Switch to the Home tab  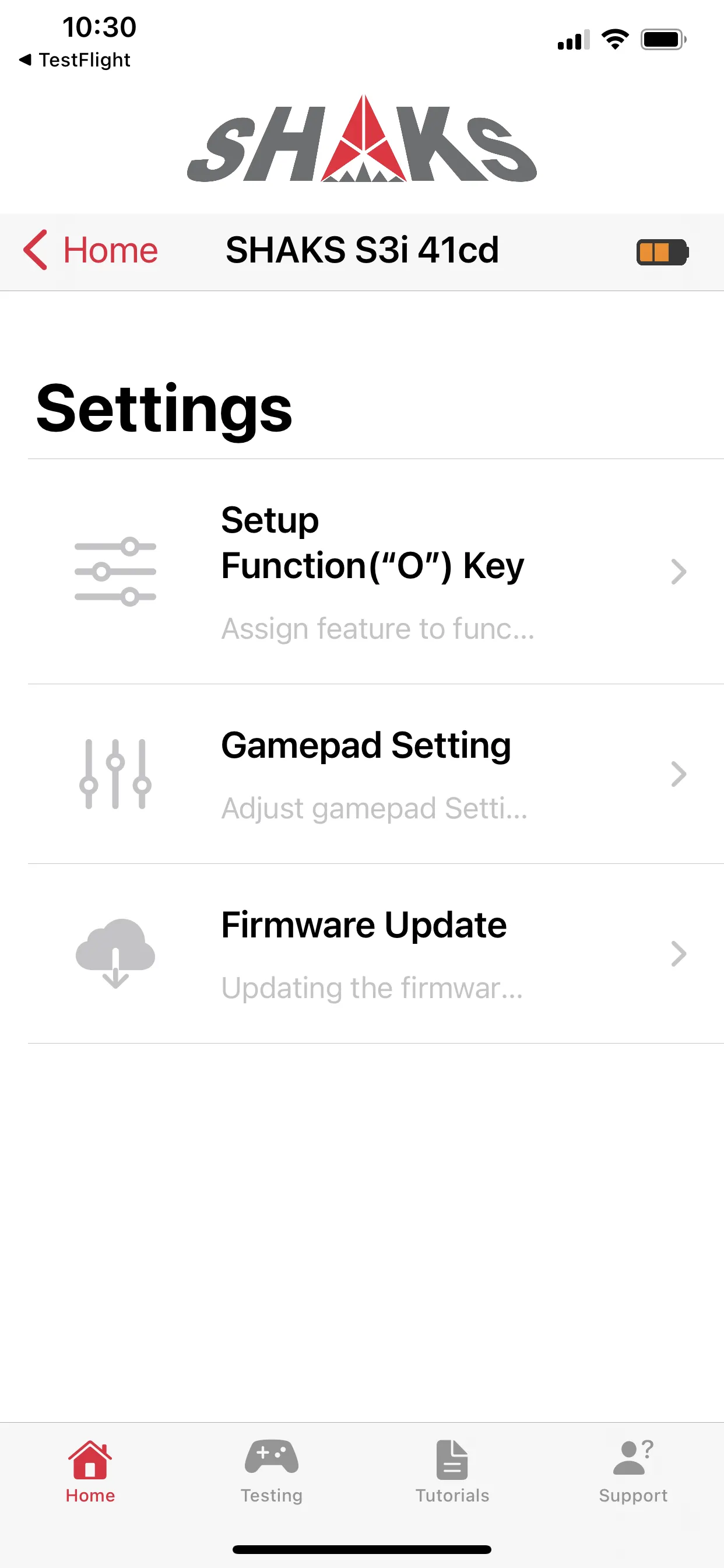click(x=90, y=1471)
